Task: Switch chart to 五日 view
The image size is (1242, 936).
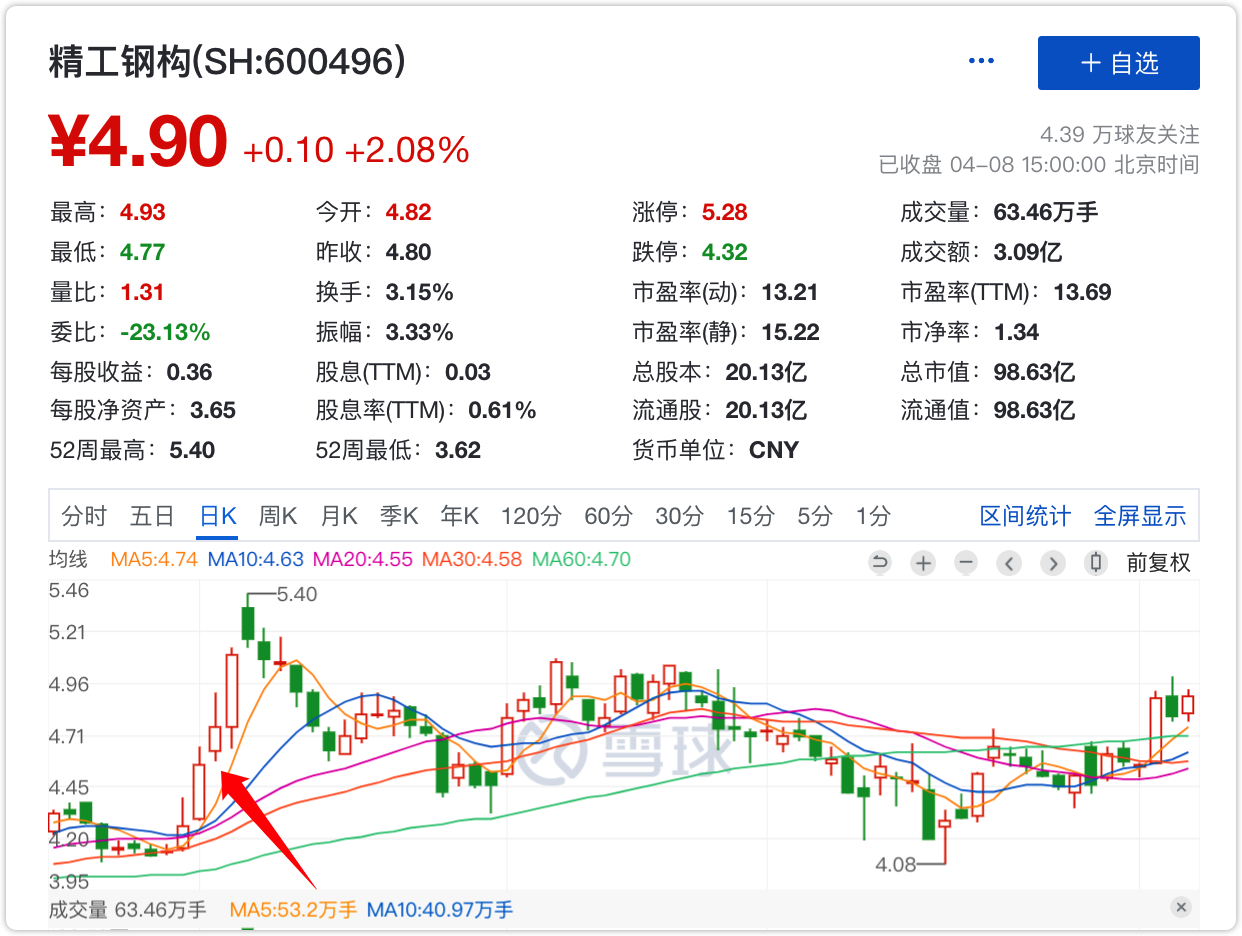Action: point(152,516)
